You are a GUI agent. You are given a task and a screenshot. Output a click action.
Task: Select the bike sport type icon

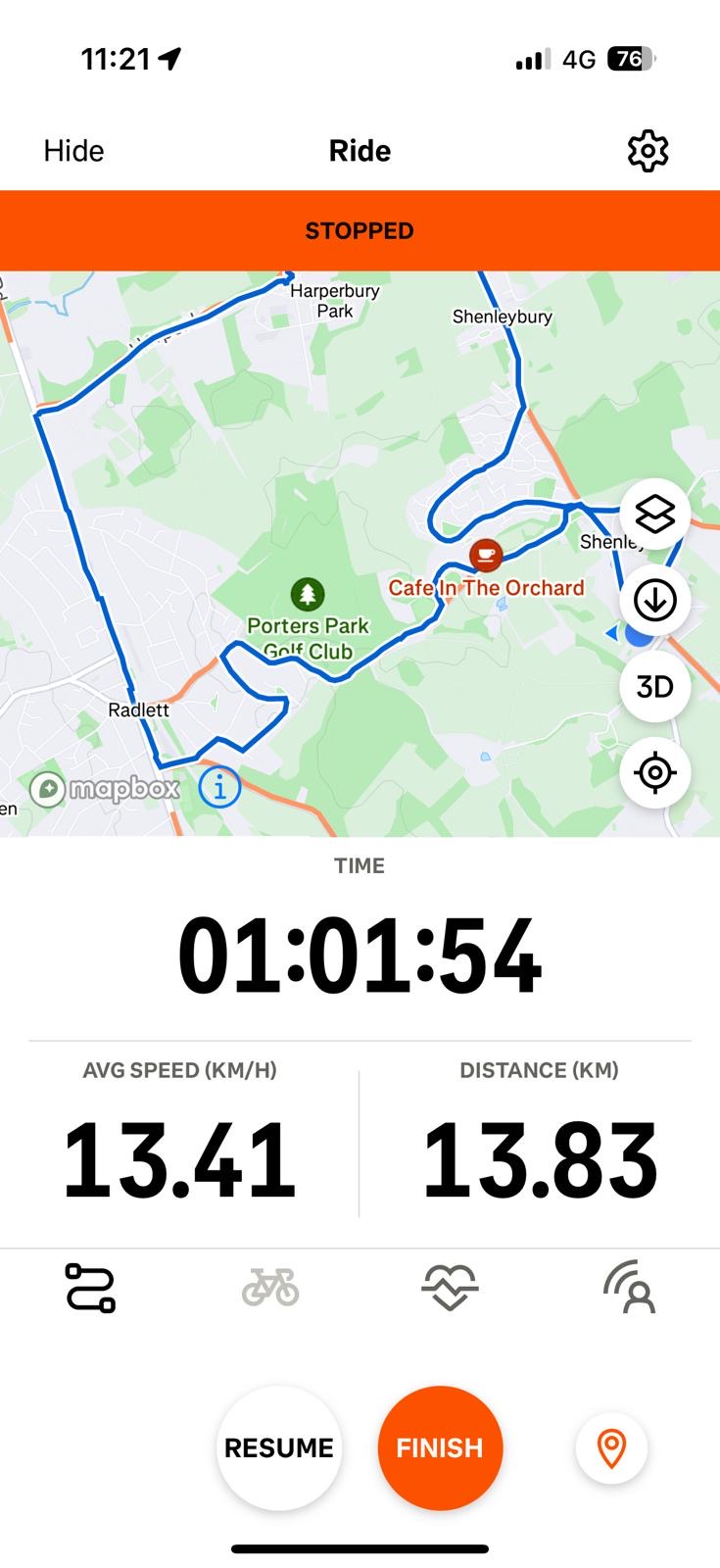click(x=270, y=1287)
